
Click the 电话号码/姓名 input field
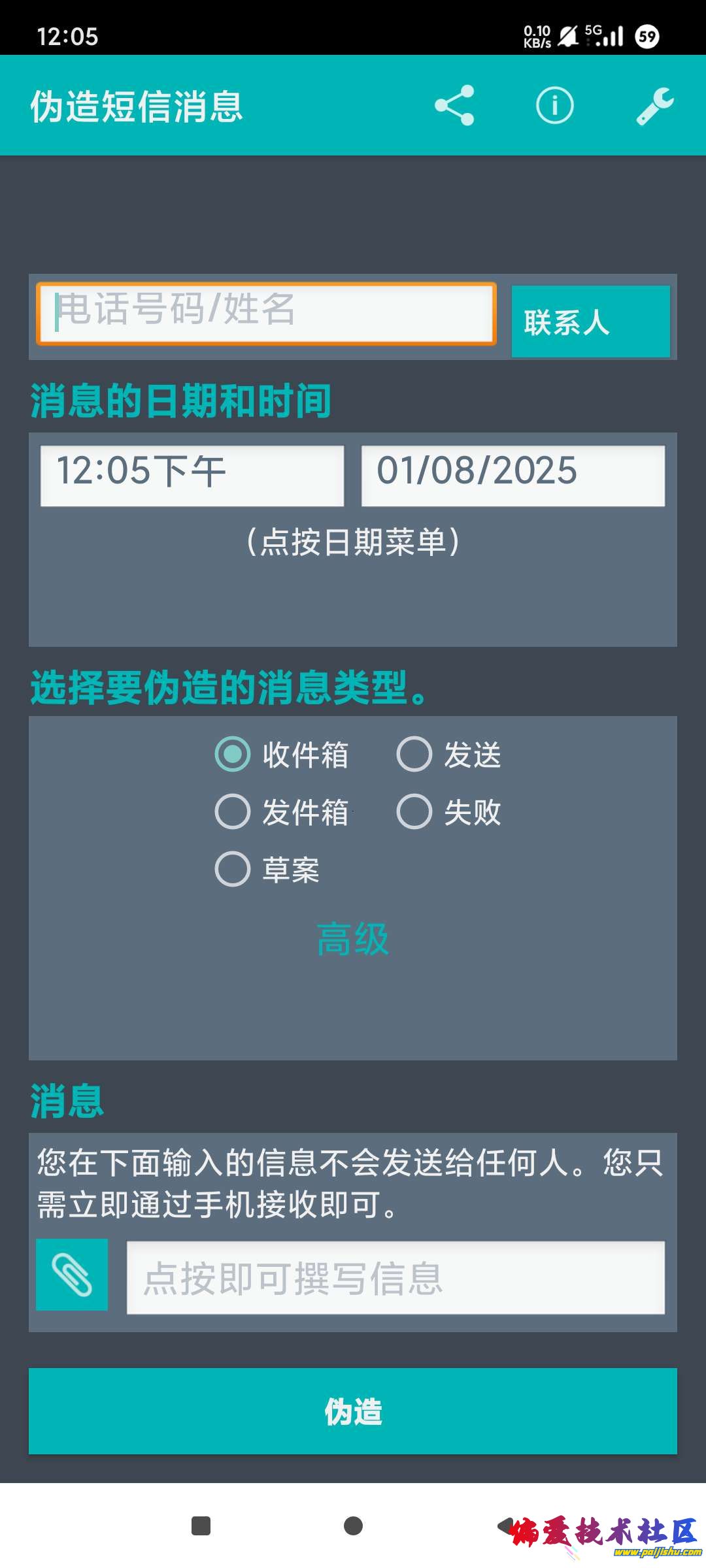(268, 314)
